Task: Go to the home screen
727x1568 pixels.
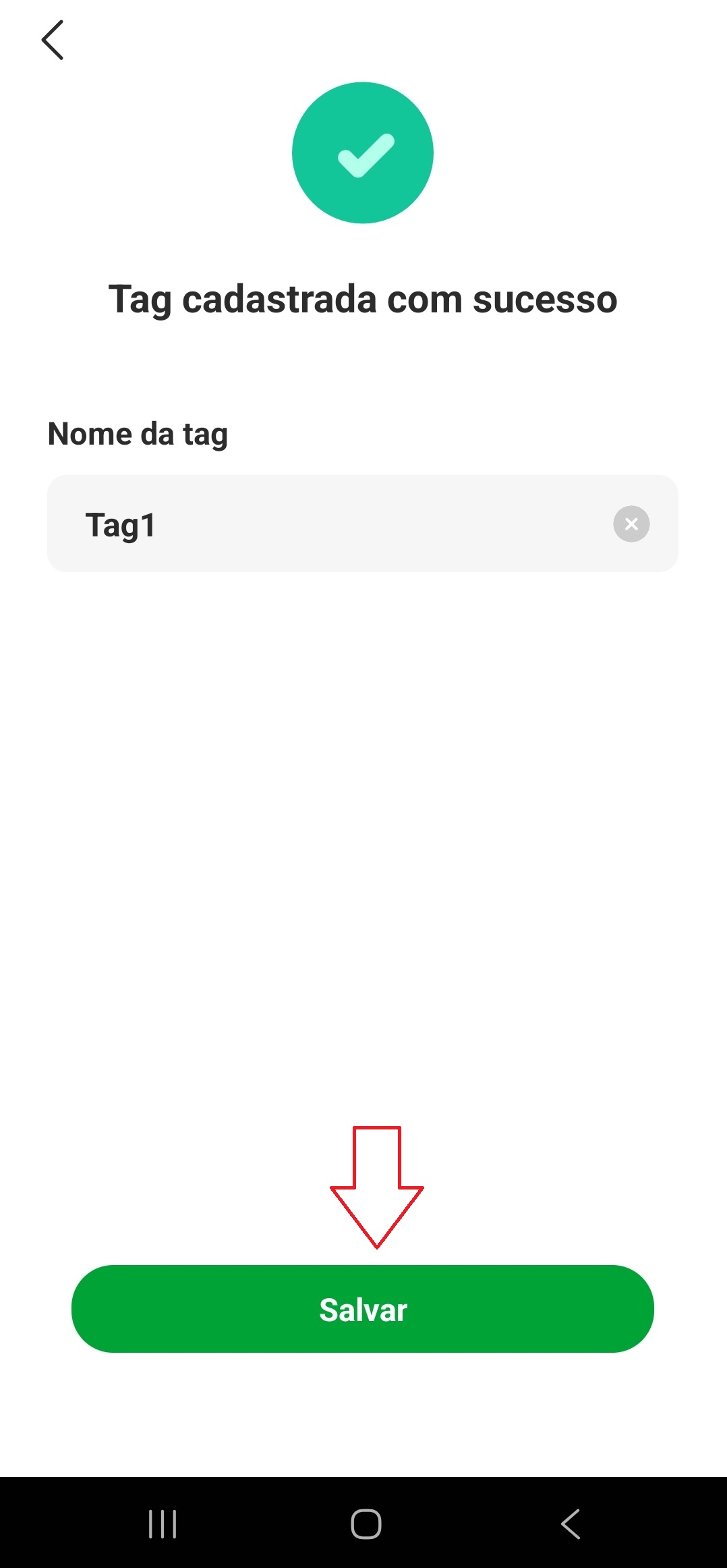Action: pos(366,1524)
